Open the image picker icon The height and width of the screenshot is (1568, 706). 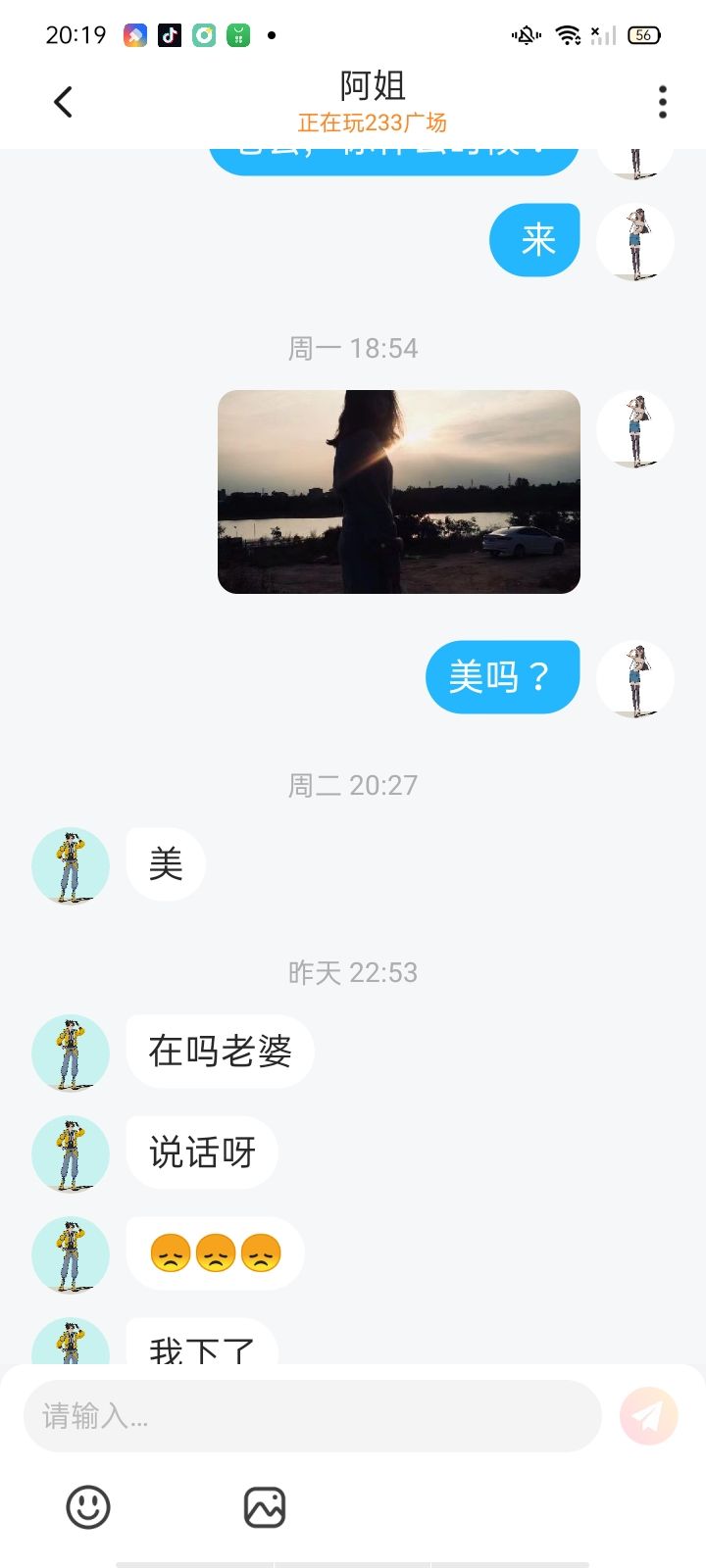pyautogui.click(x=265, y=1507)
